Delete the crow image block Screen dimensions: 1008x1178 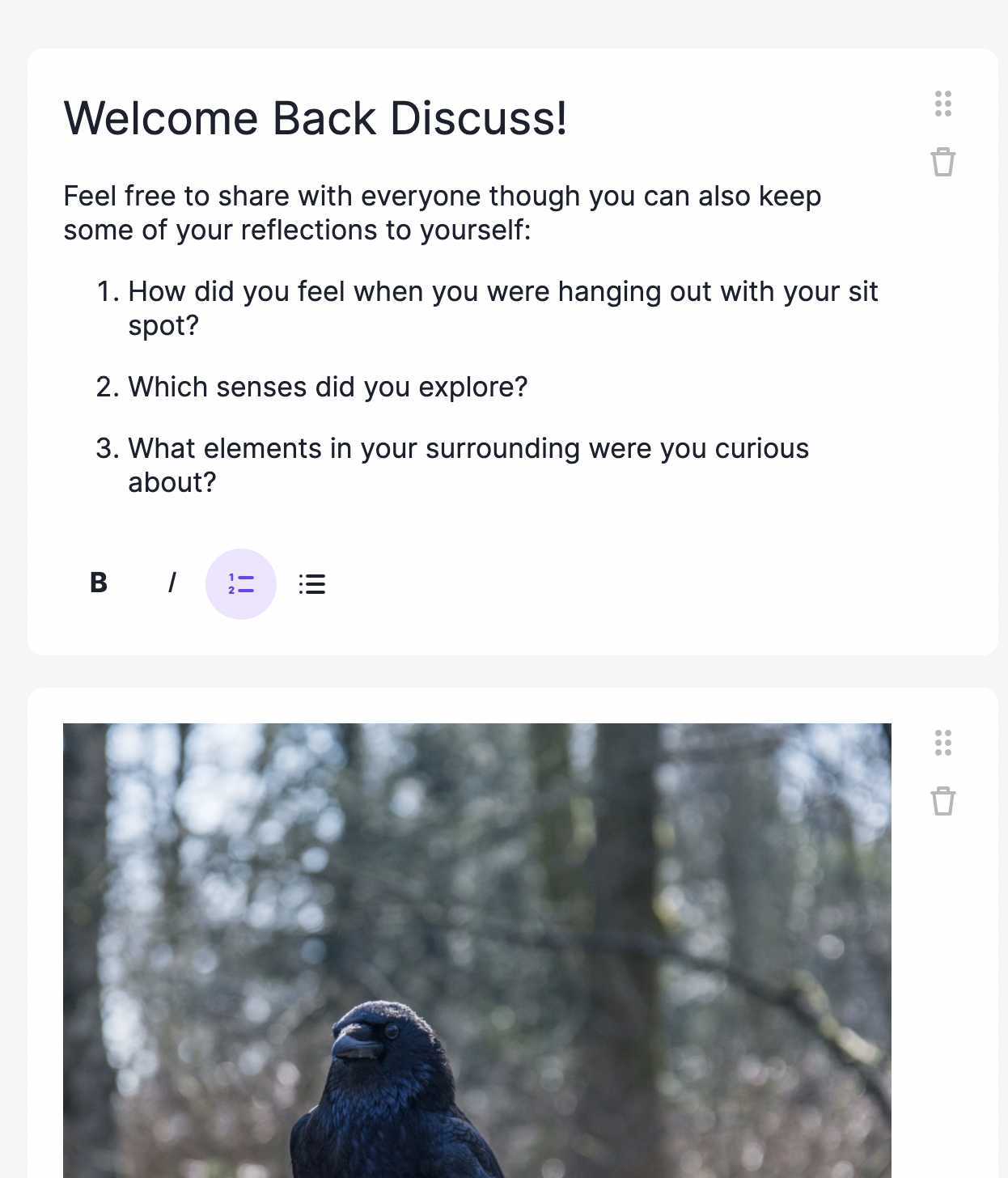[x=943, y=802]
